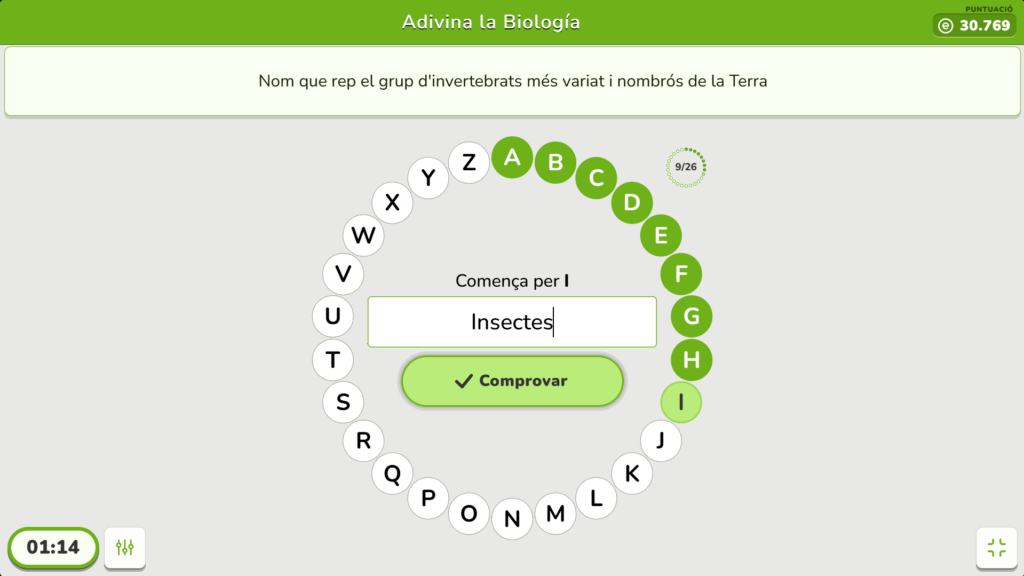Image resolution: width=1024 pixels, height=576 pixels.
Task: Focus the answer text field
Action: (512, 322)
